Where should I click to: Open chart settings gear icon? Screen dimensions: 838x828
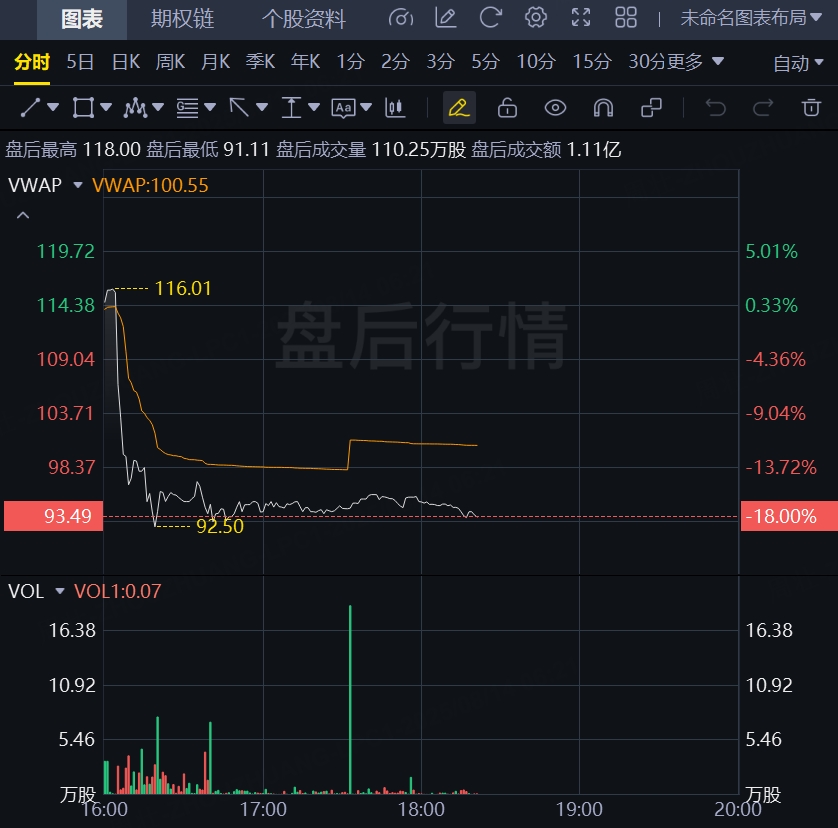pyautogui.click(x=536, y=18)
